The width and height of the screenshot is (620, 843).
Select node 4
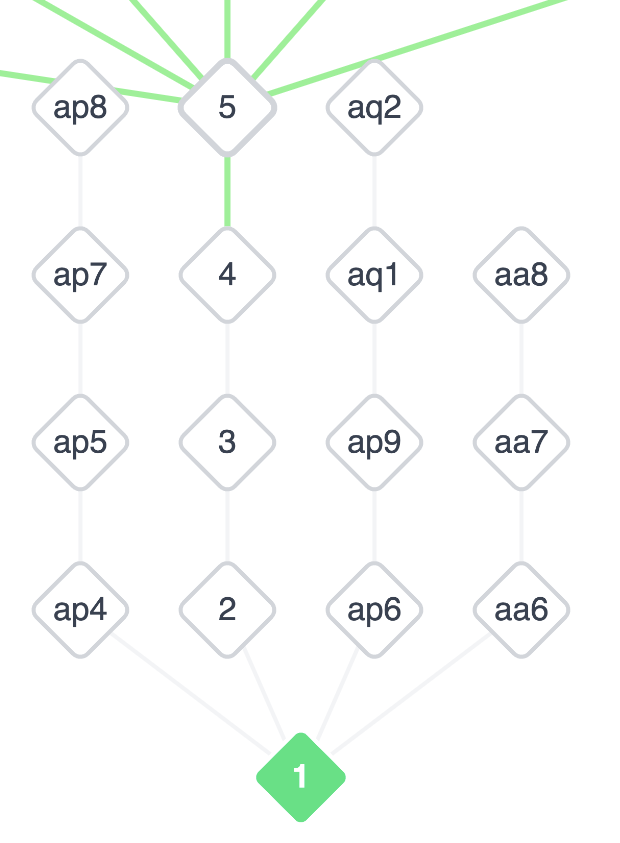pyautogui.click(x=227, y=274)
